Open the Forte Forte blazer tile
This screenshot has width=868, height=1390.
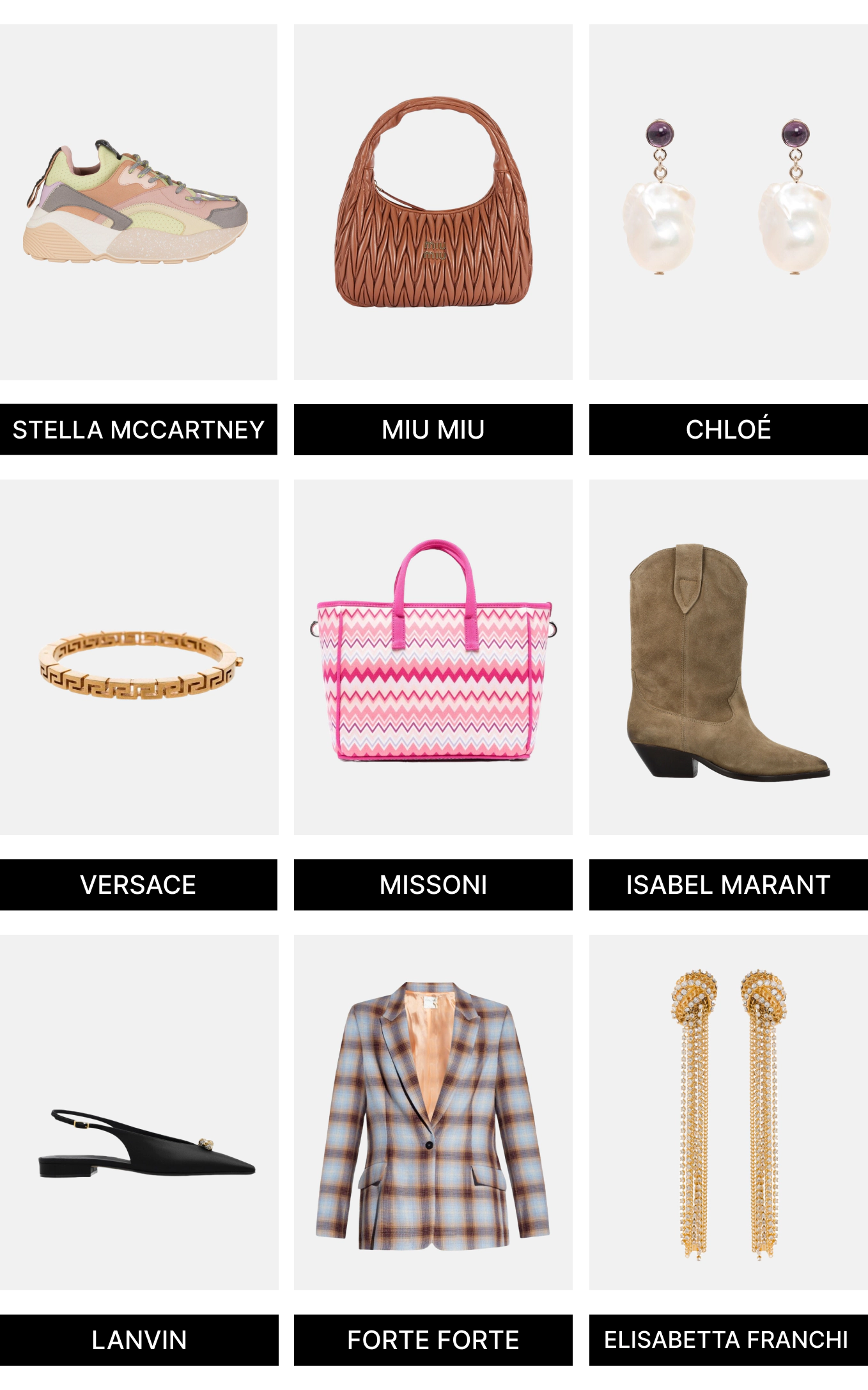433,1112
